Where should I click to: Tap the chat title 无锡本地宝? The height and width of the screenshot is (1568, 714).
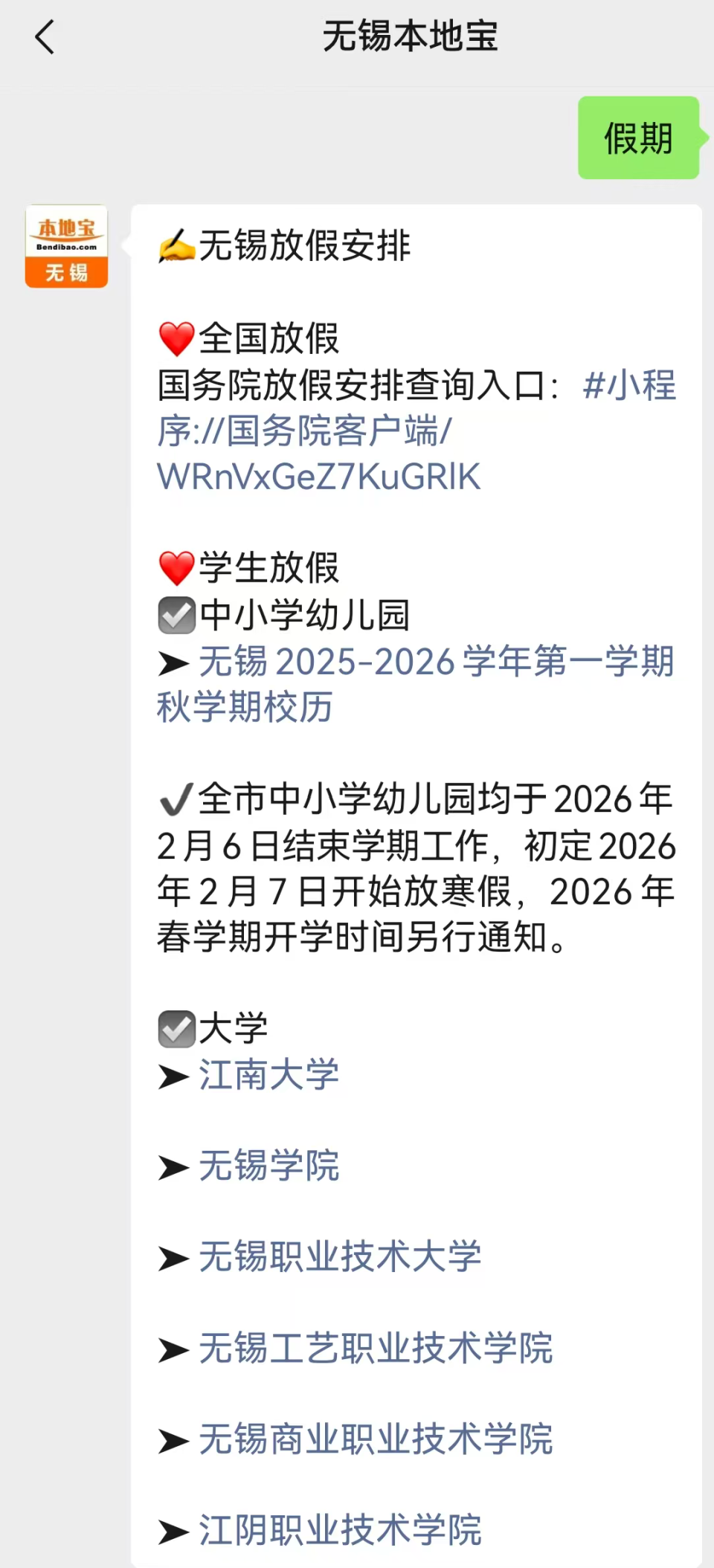coord(414,36)
